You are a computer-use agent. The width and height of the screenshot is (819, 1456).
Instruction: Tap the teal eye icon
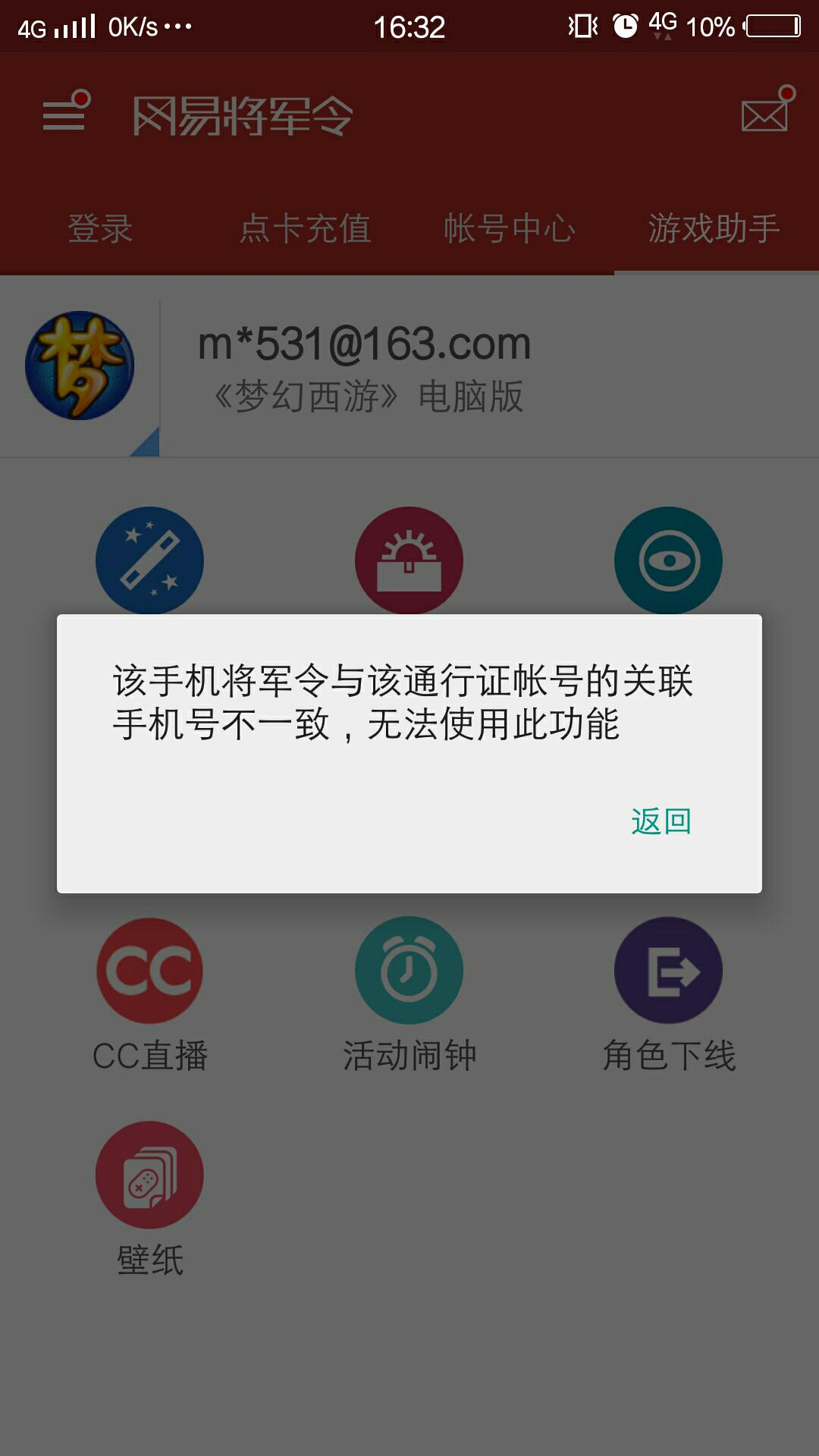point(668,560)
